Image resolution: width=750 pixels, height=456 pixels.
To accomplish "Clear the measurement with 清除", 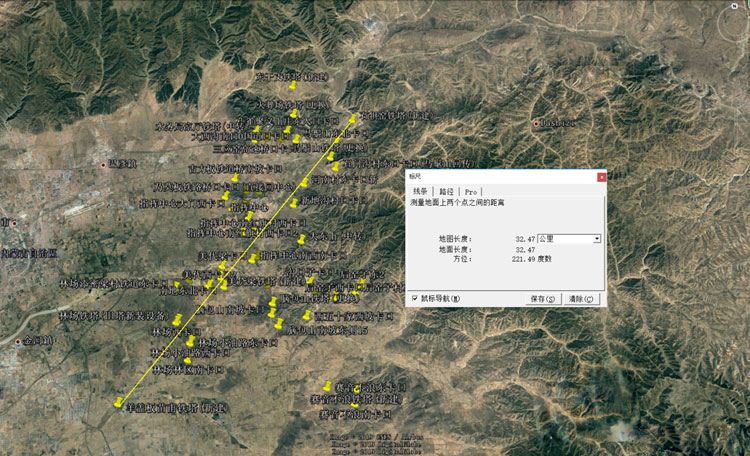I will coord(582,298).
